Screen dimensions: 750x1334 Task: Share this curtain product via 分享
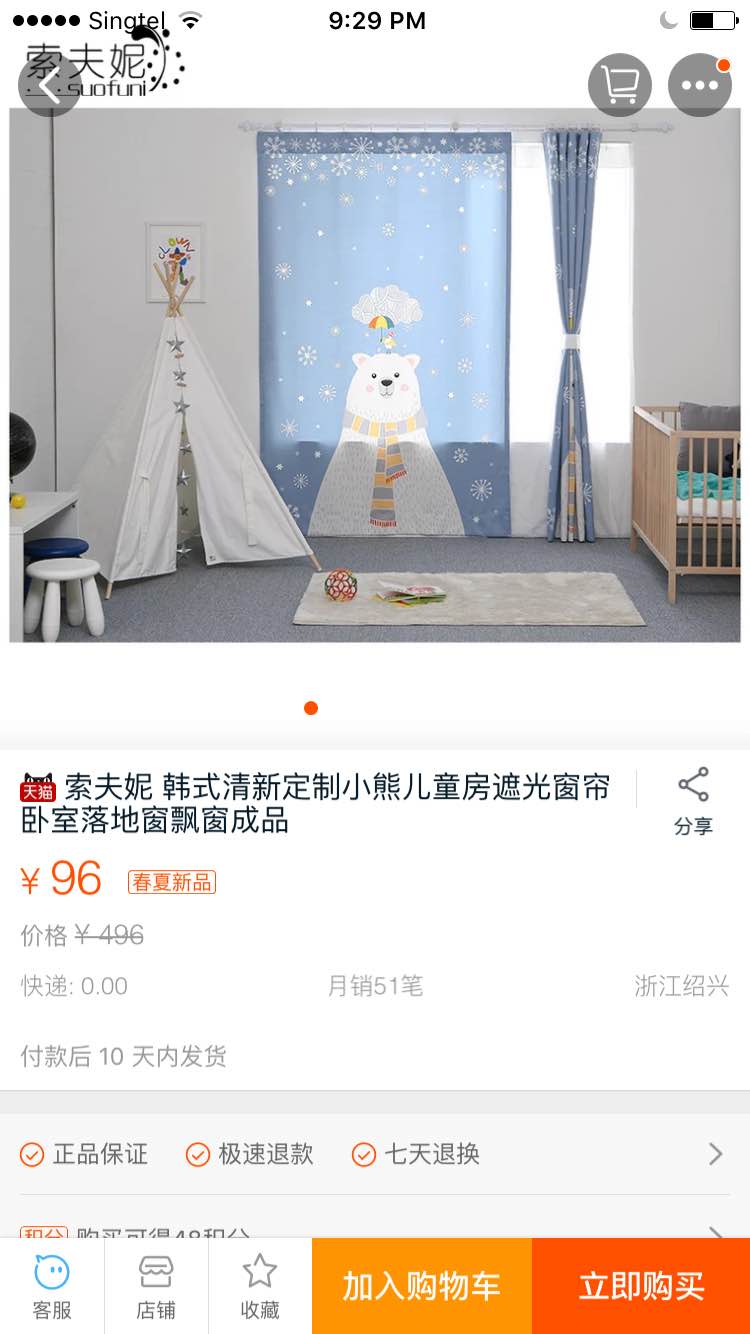pyautogui.click(x=693, y=801)
